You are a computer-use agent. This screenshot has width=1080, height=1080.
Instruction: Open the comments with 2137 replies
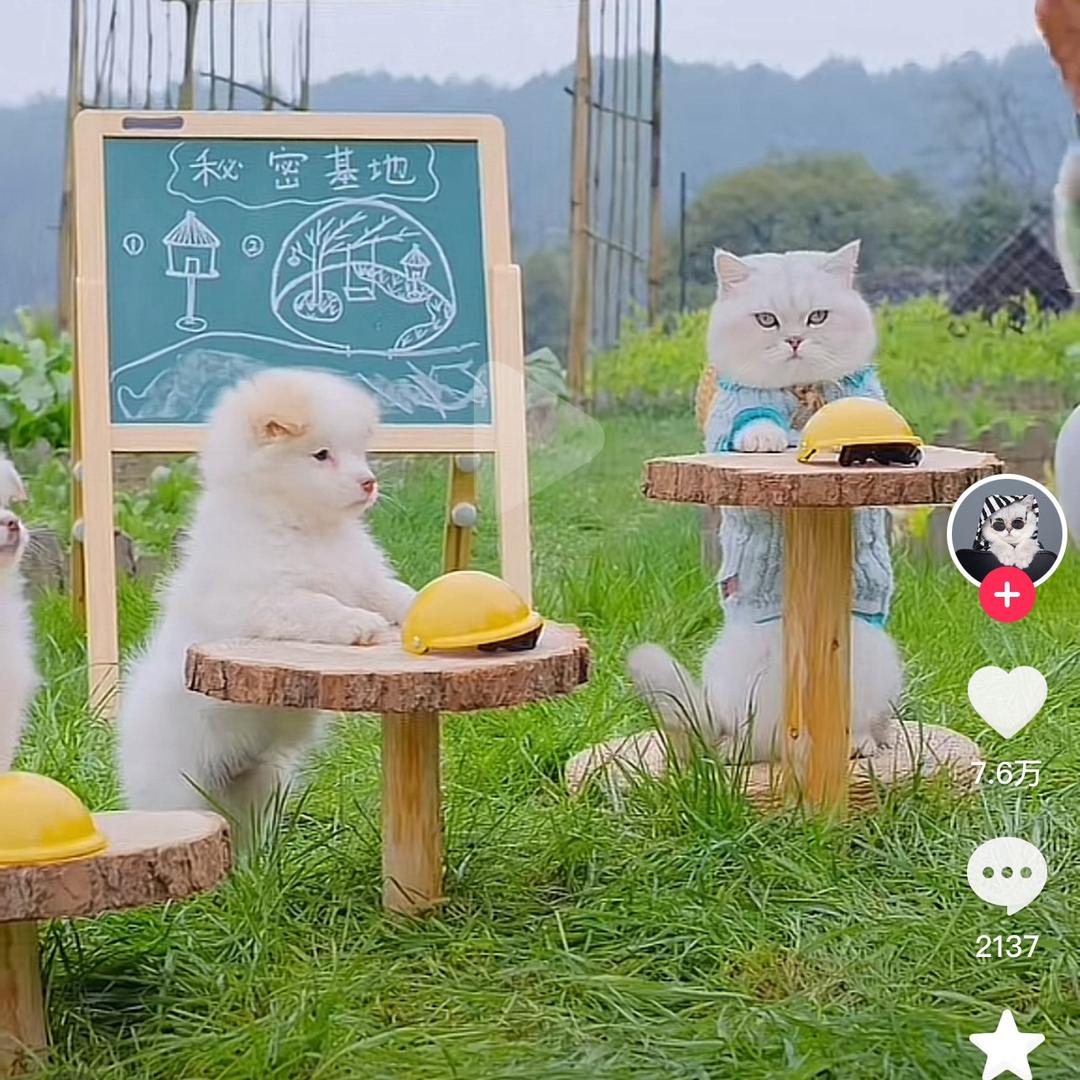[1006, 874]
